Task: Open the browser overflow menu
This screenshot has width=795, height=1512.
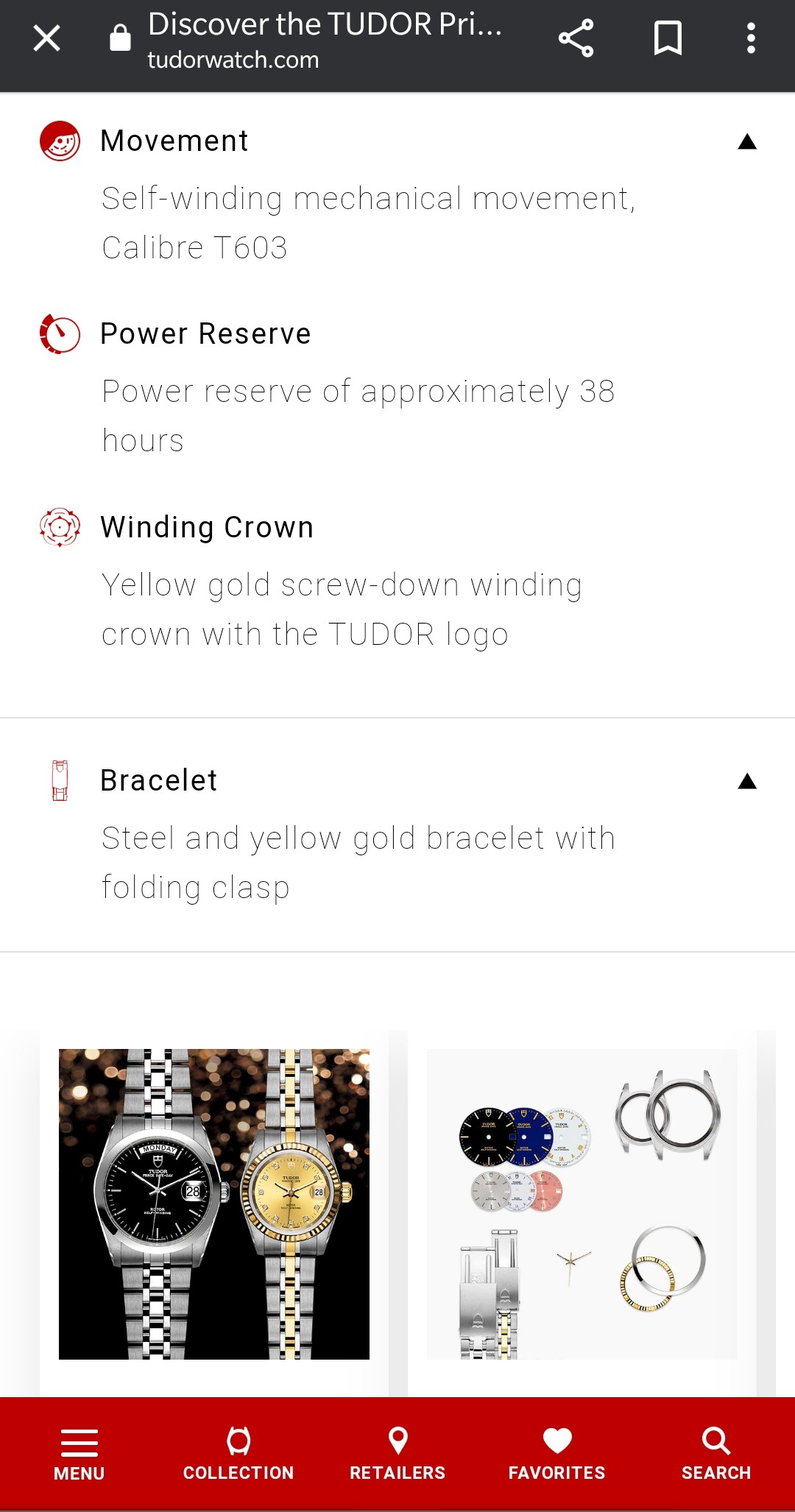Action: 751,38
